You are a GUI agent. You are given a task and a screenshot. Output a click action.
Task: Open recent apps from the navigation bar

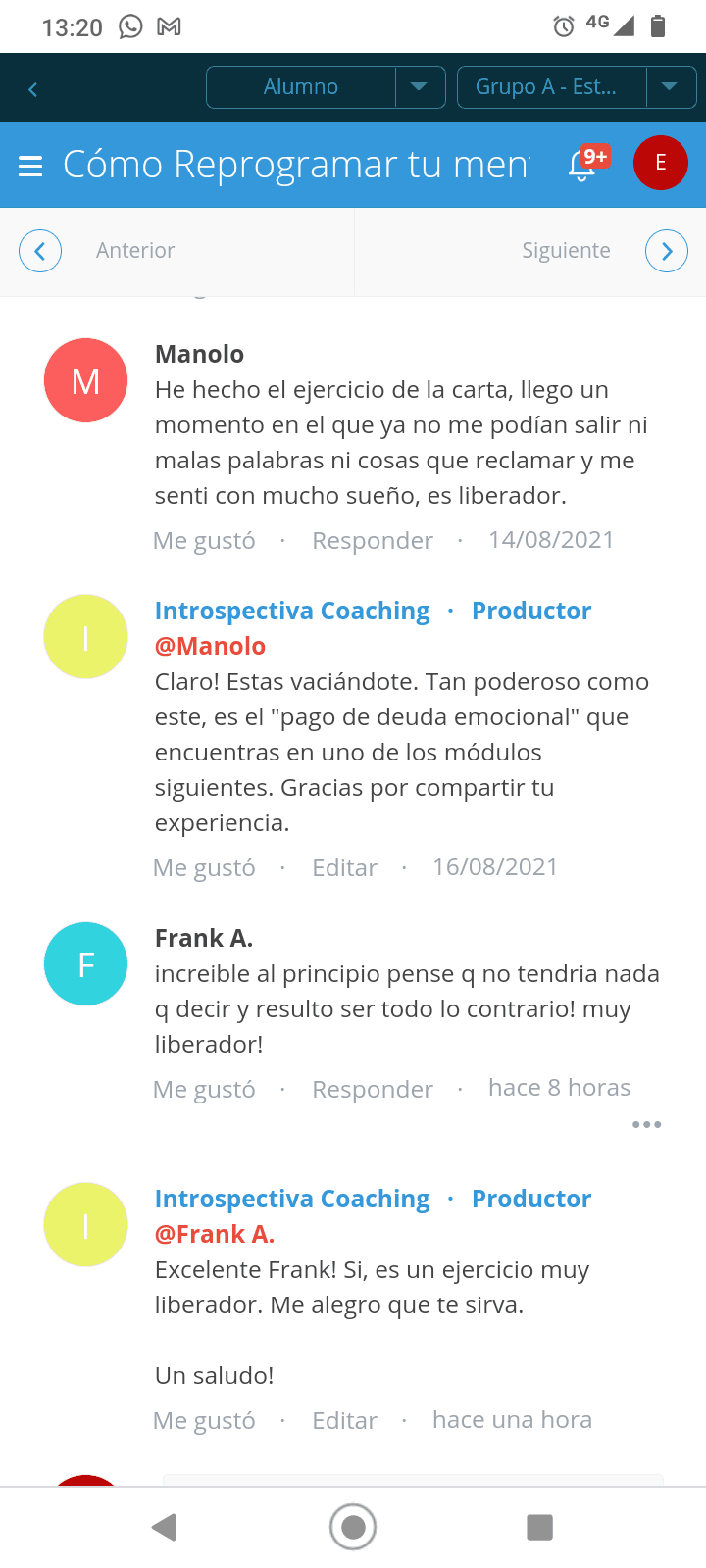pos(539,1527)
